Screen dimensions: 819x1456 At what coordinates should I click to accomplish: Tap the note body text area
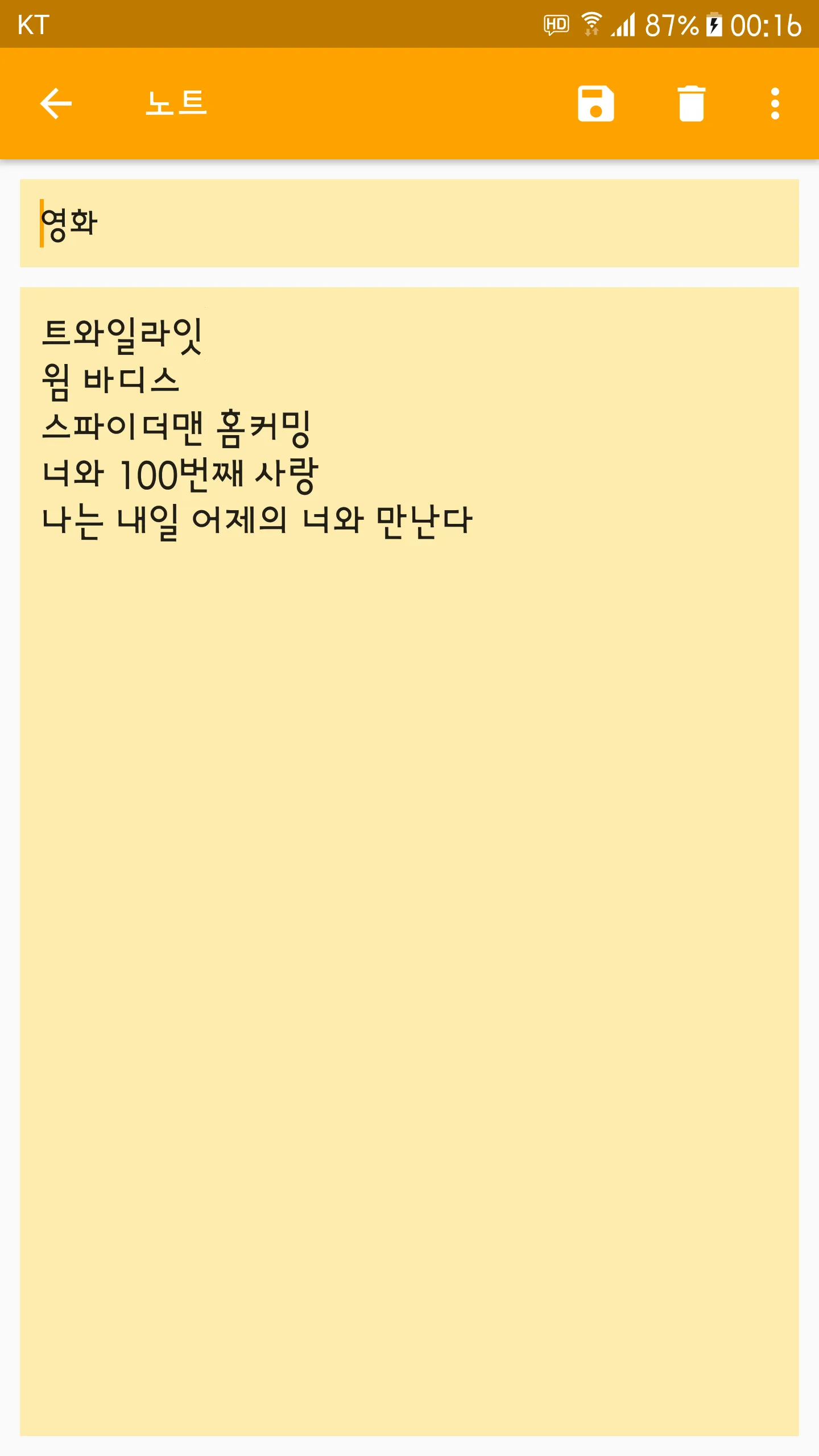pos(409,862)
